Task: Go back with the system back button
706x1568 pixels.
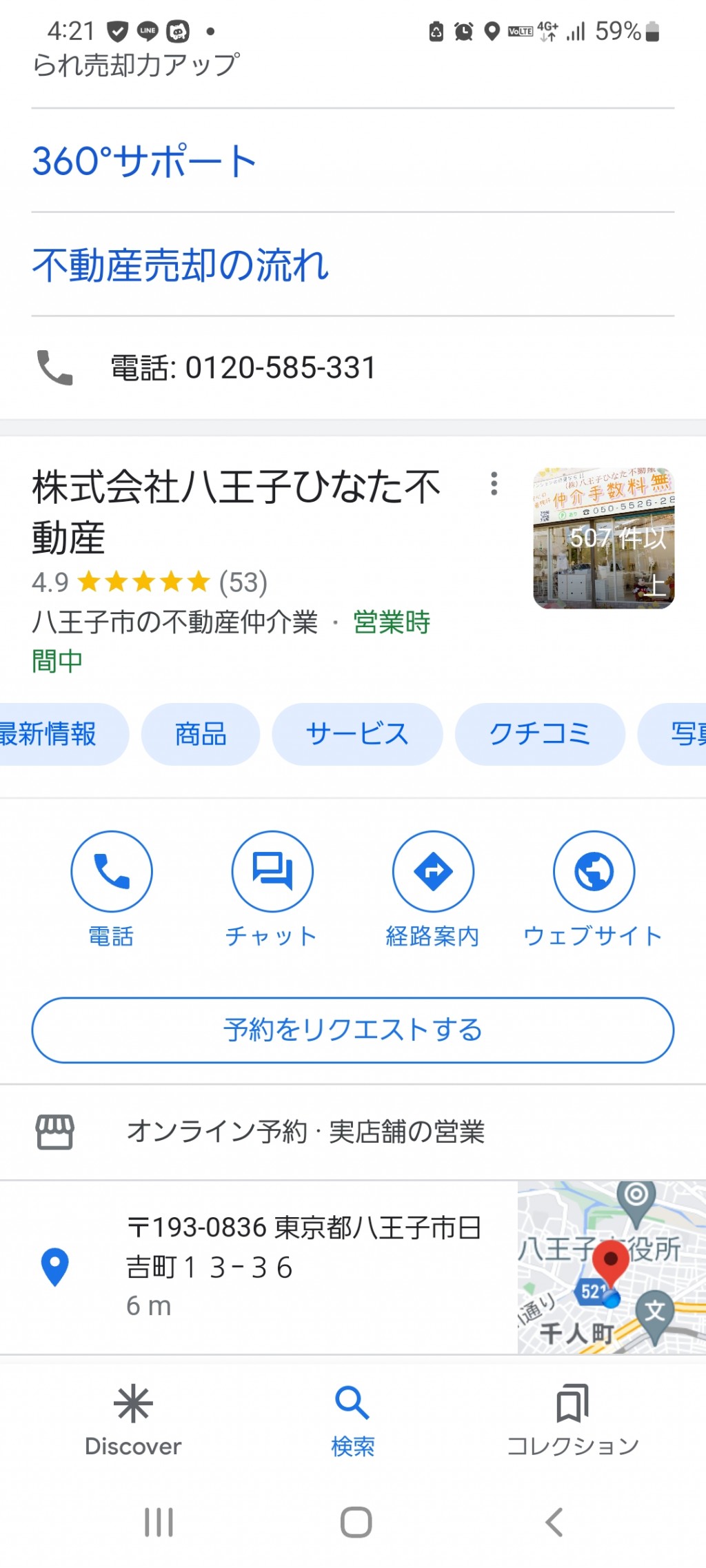Action: coord(554,1523)
